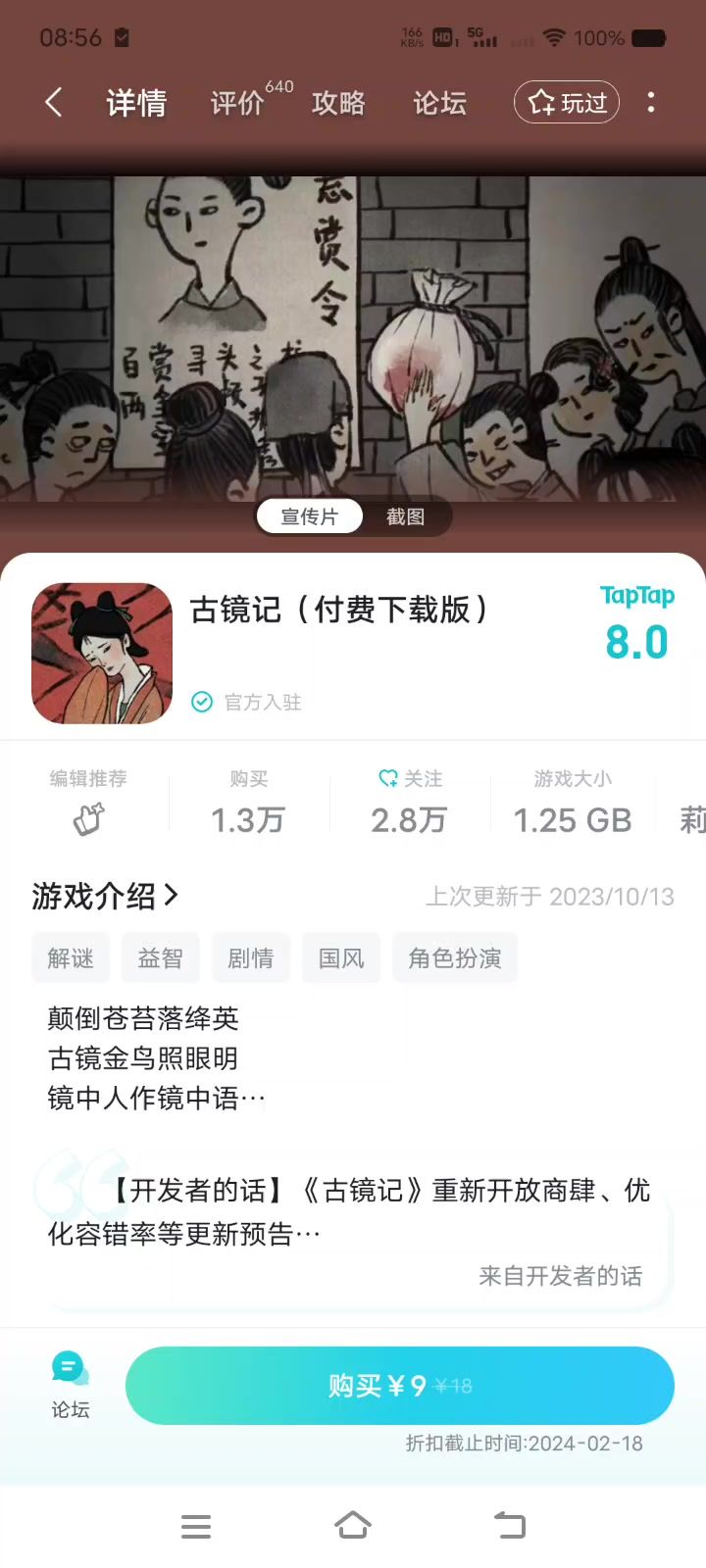
Task: Select the 截图 screenshots segment
Action: (405, 516)
